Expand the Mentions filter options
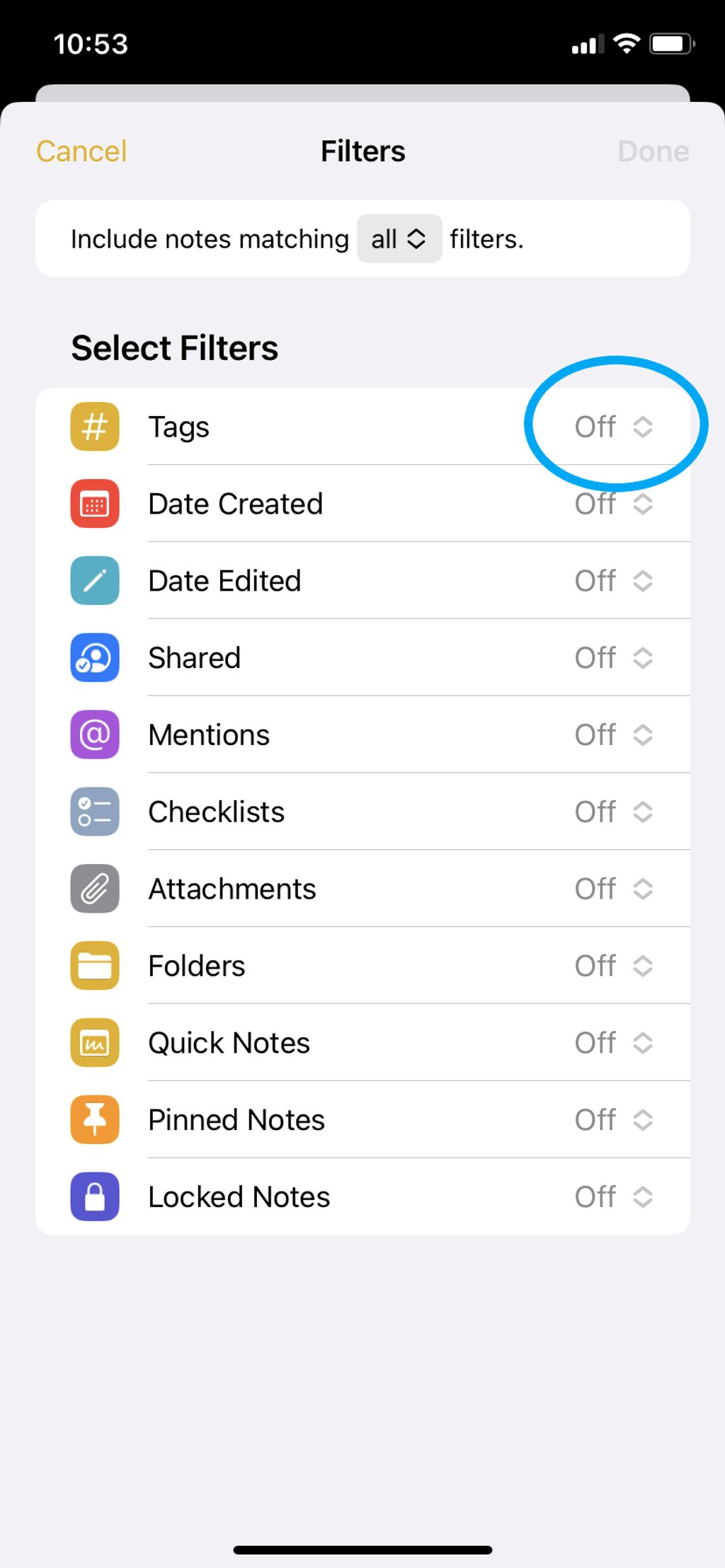Viewport: 725px width, 1568px height. coord(613,734)
